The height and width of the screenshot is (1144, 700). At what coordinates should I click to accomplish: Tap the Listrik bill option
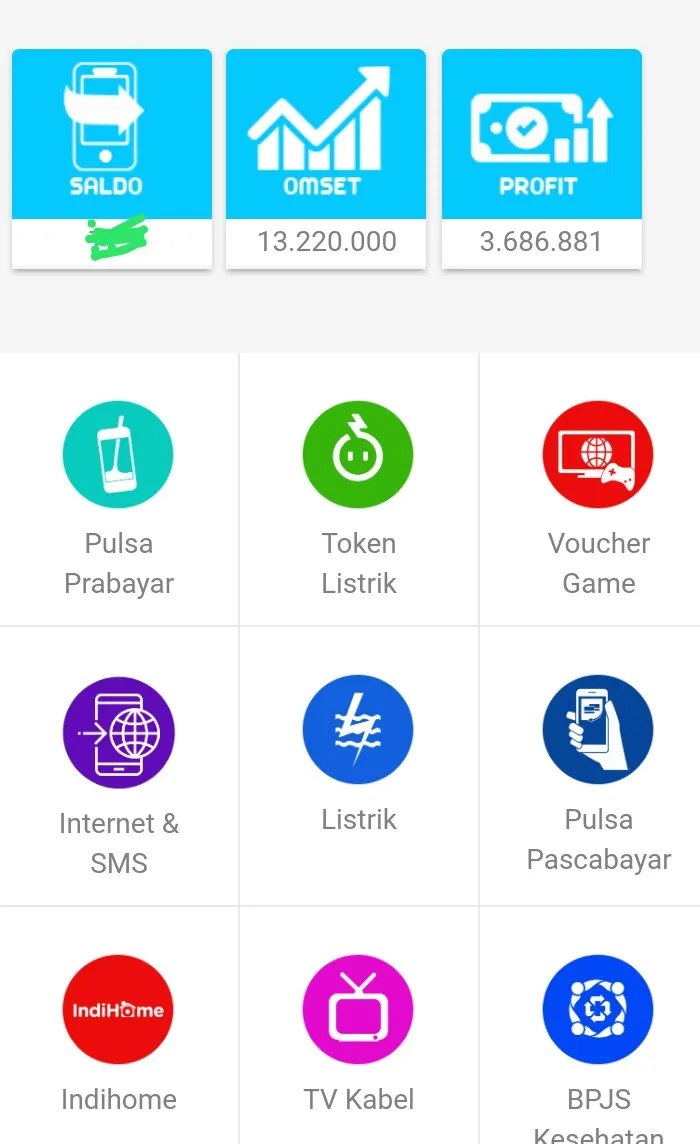(358, 766)
